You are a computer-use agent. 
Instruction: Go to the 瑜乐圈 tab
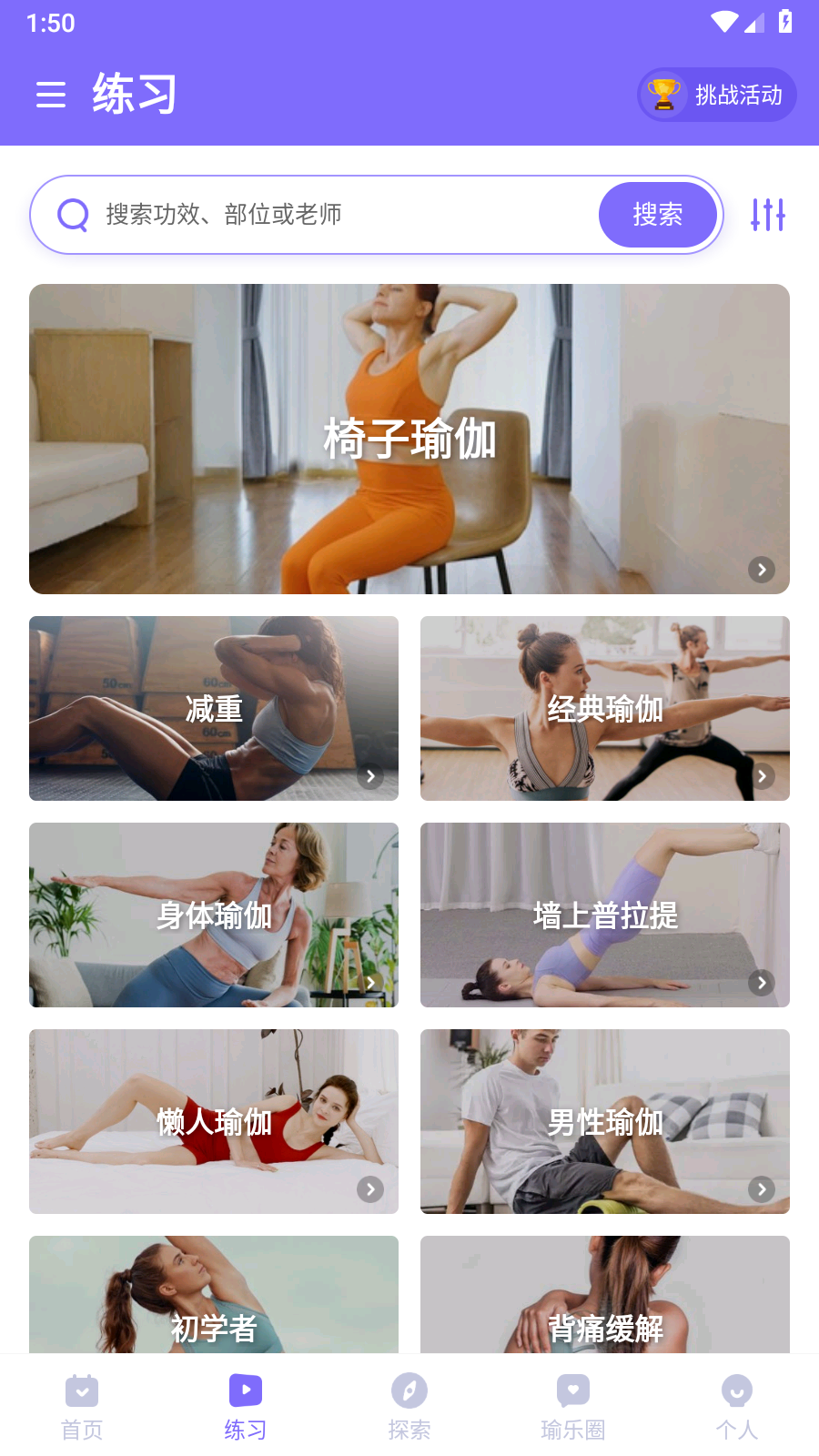(x=573, y=1407)
